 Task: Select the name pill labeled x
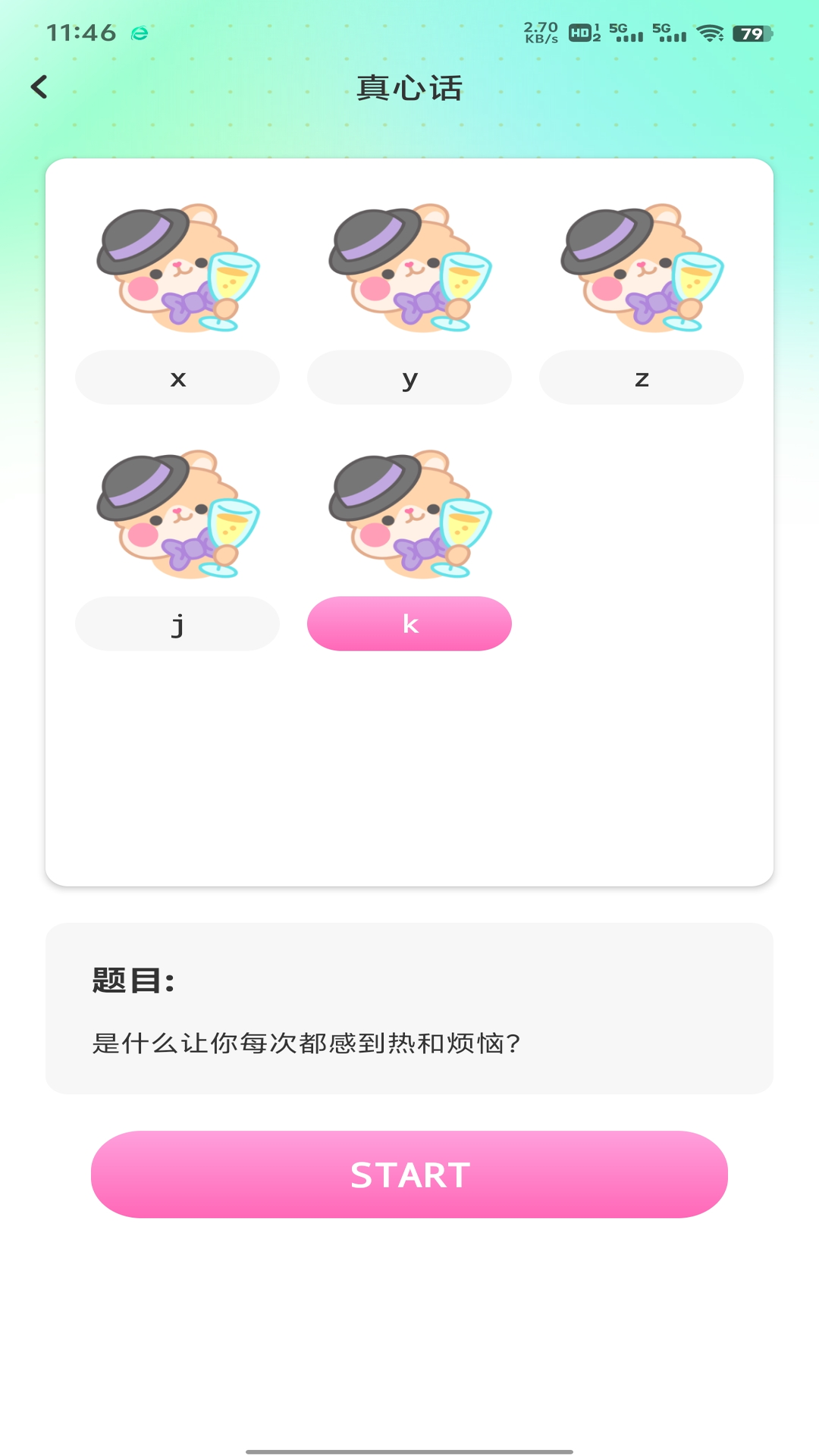[x=177, y=377]
